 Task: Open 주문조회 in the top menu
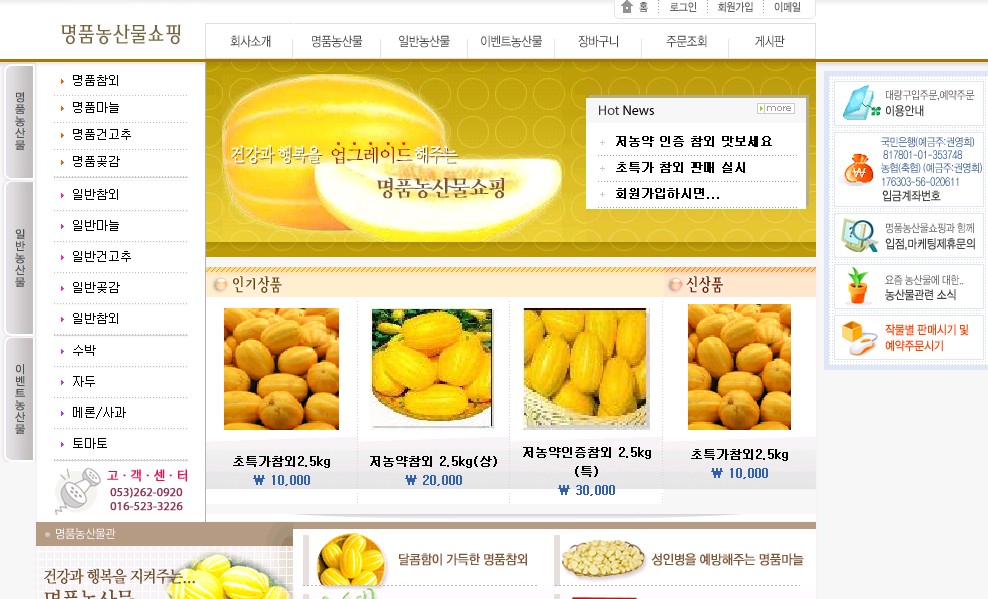[x=686, y=42]
